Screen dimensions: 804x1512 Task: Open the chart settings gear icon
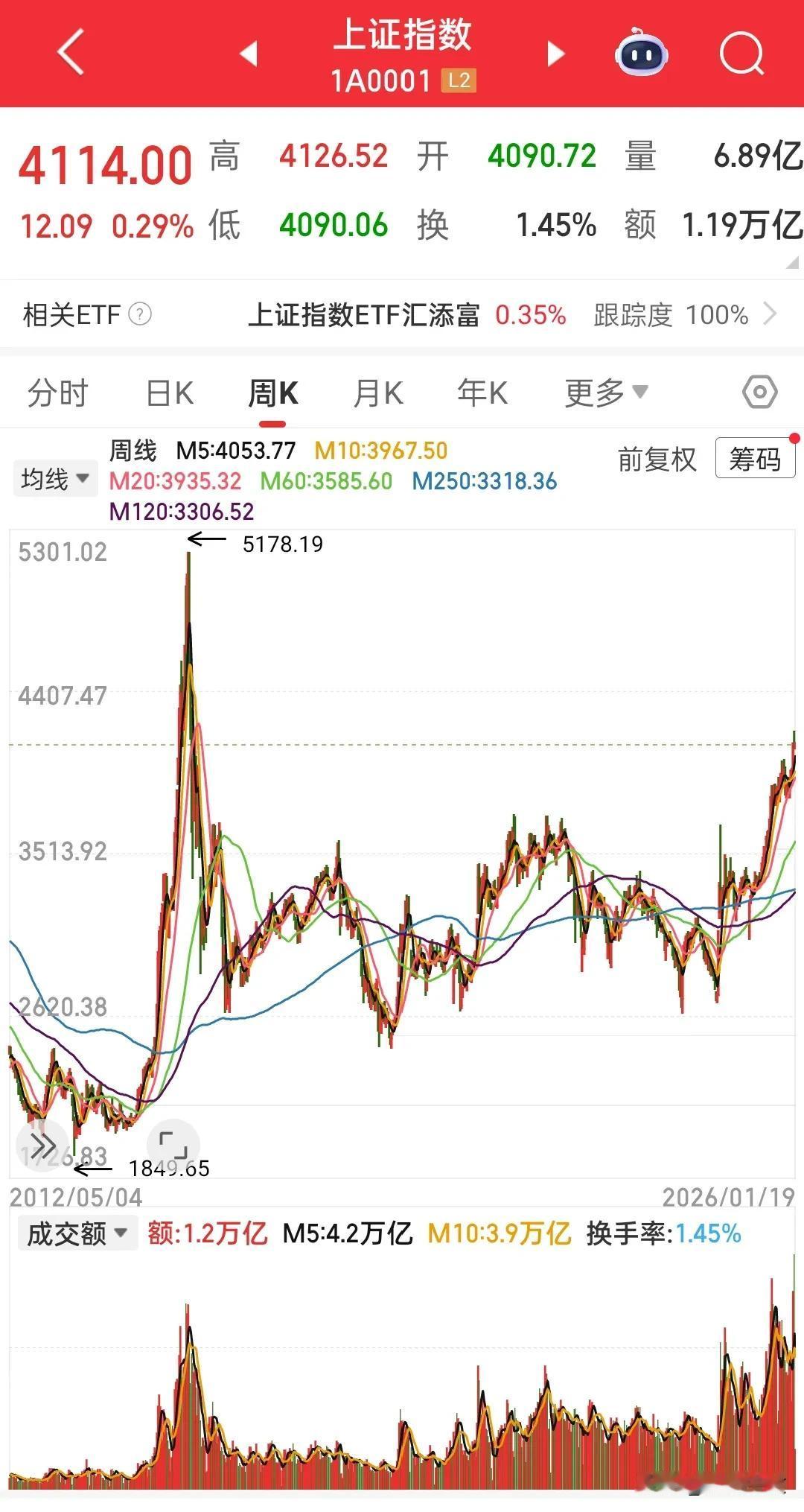pyautogui.click(x=761, y=391)
